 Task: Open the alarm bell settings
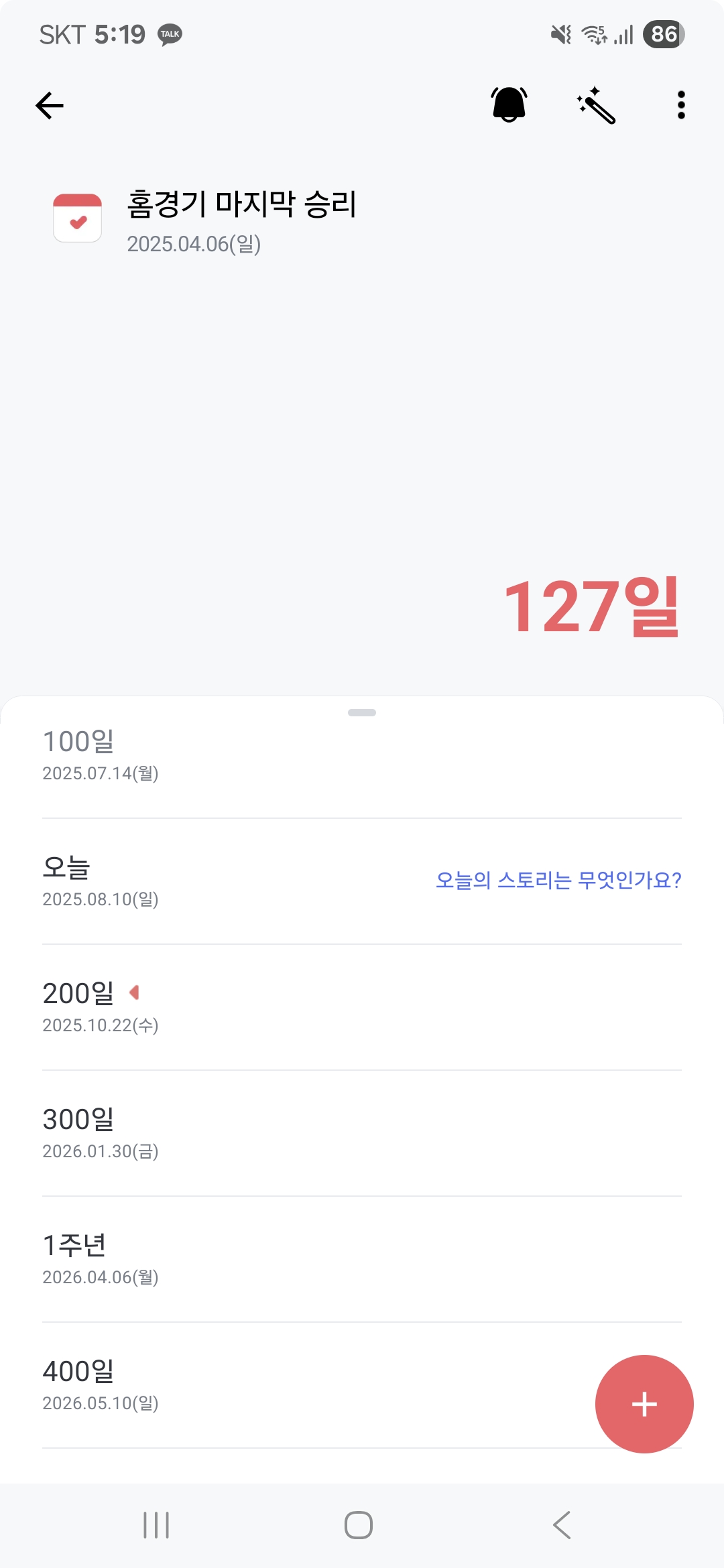tap(509, 105)
